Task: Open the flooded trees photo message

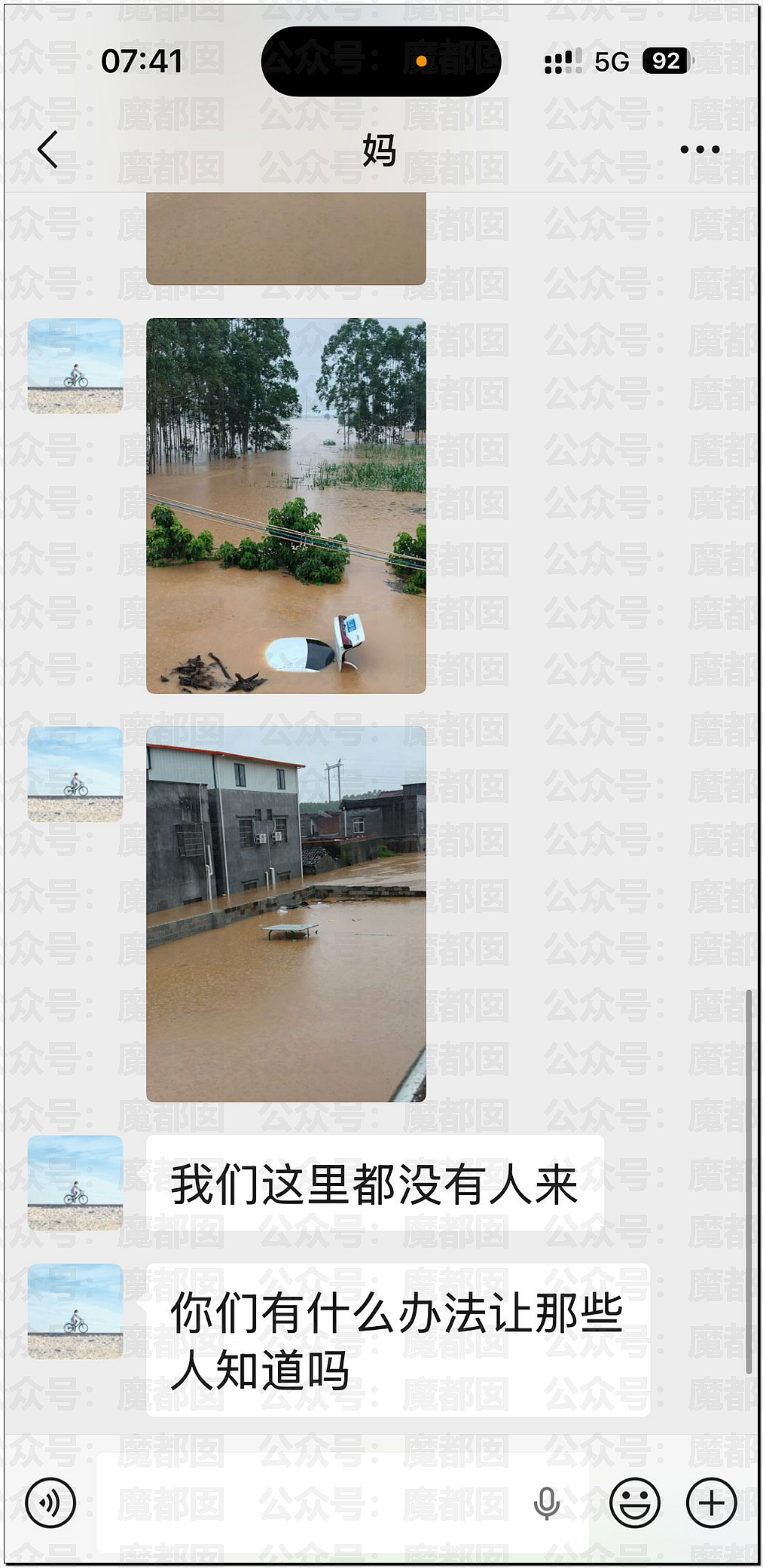Action: click(x=286, y=506)
